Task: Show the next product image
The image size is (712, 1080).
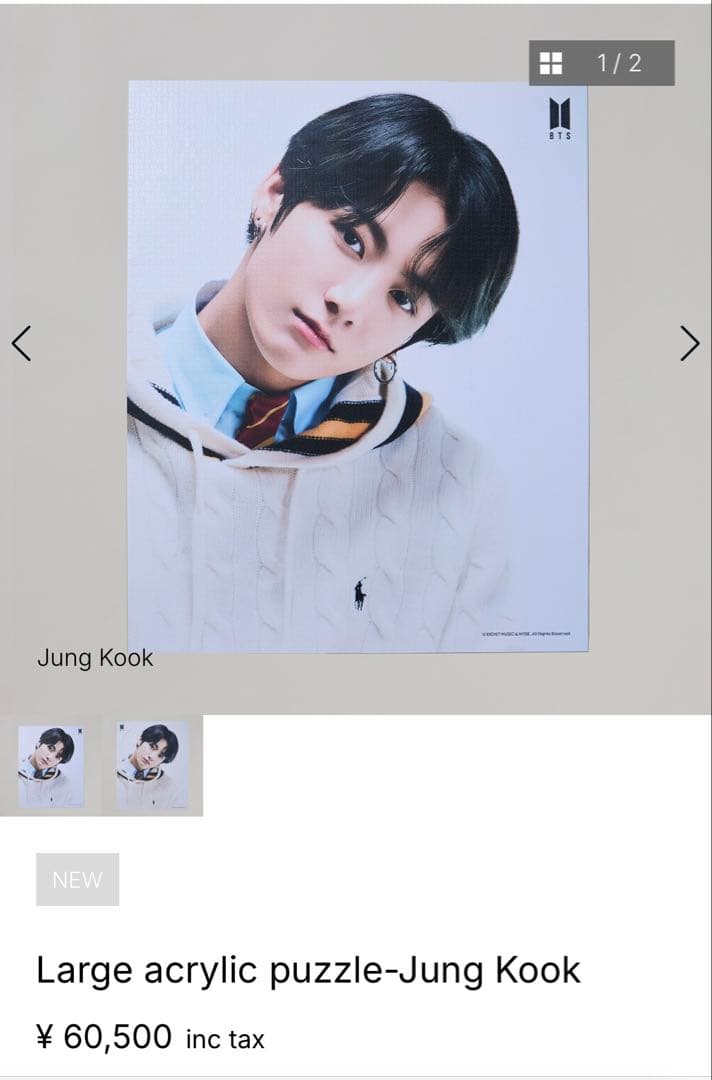Action: pos(689,343)
